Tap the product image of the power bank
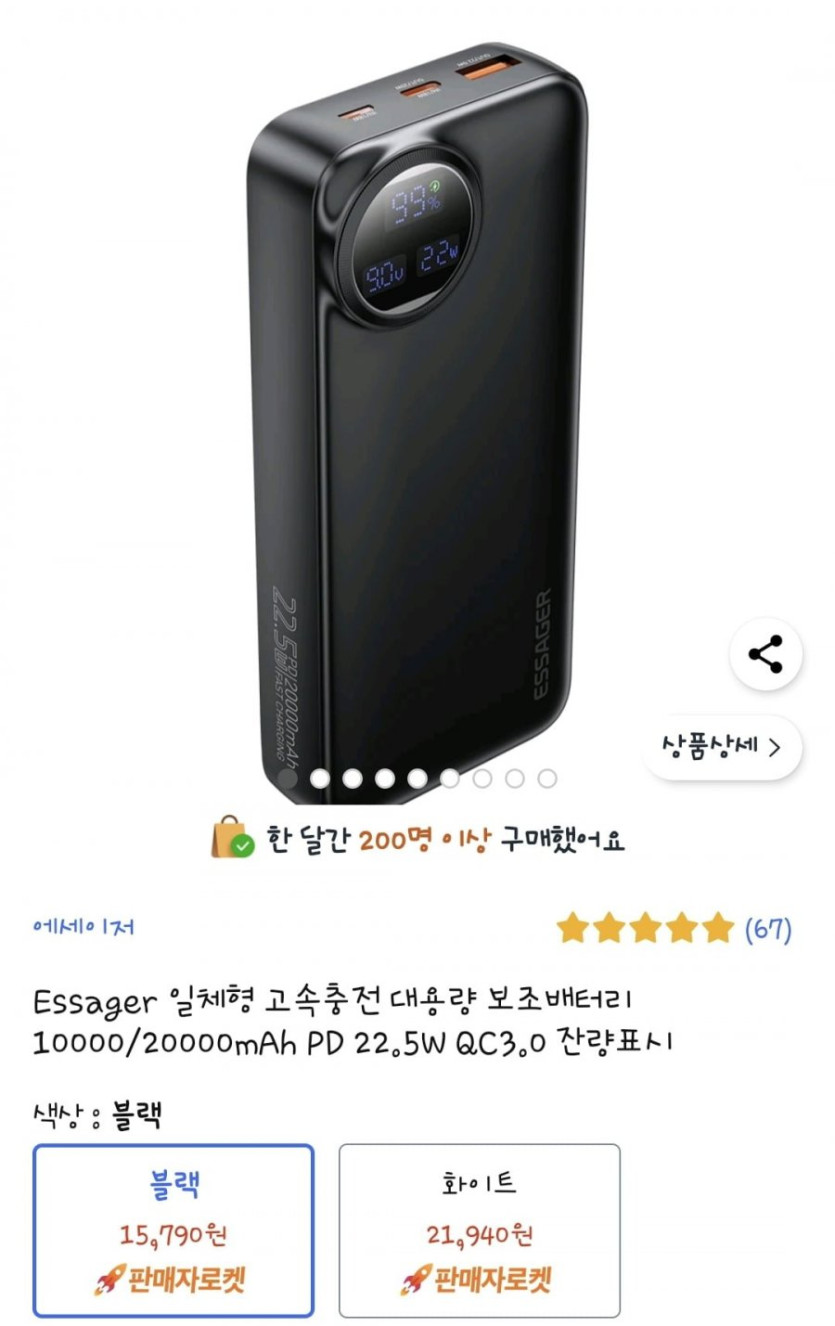 (417, 420)
